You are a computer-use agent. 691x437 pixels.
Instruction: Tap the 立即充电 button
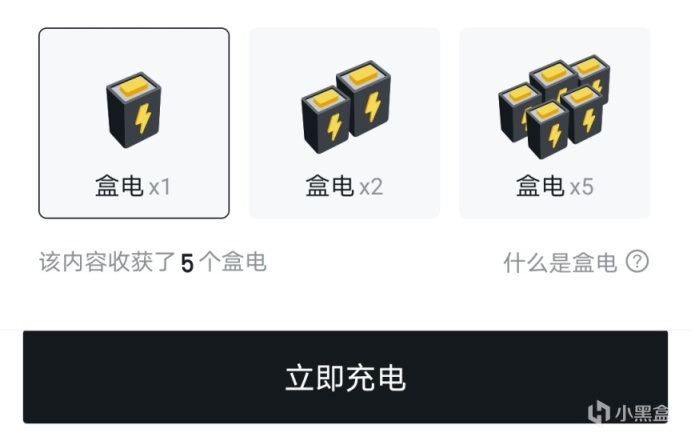click(346, 377)
